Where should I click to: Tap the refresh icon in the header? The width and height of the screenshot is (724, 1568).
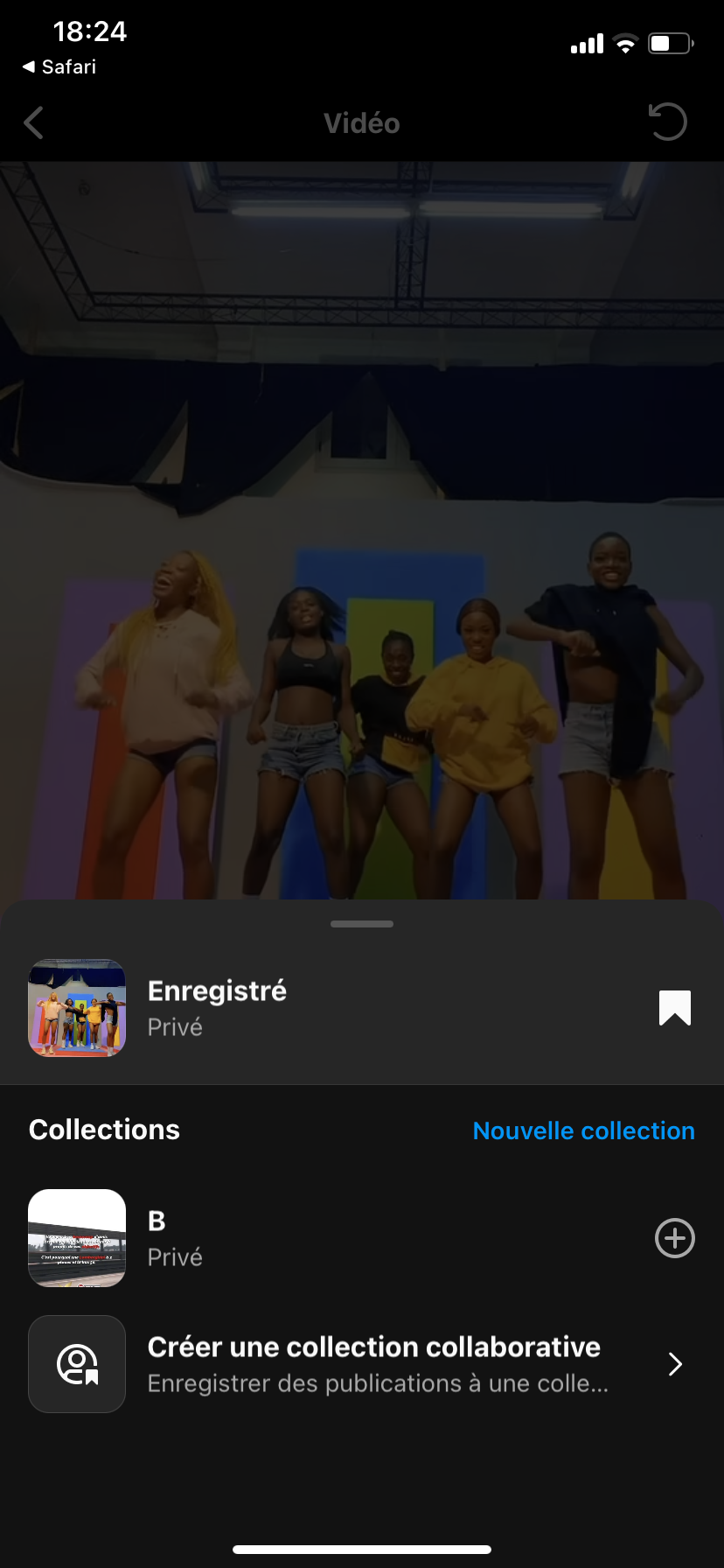pos(668,122)
